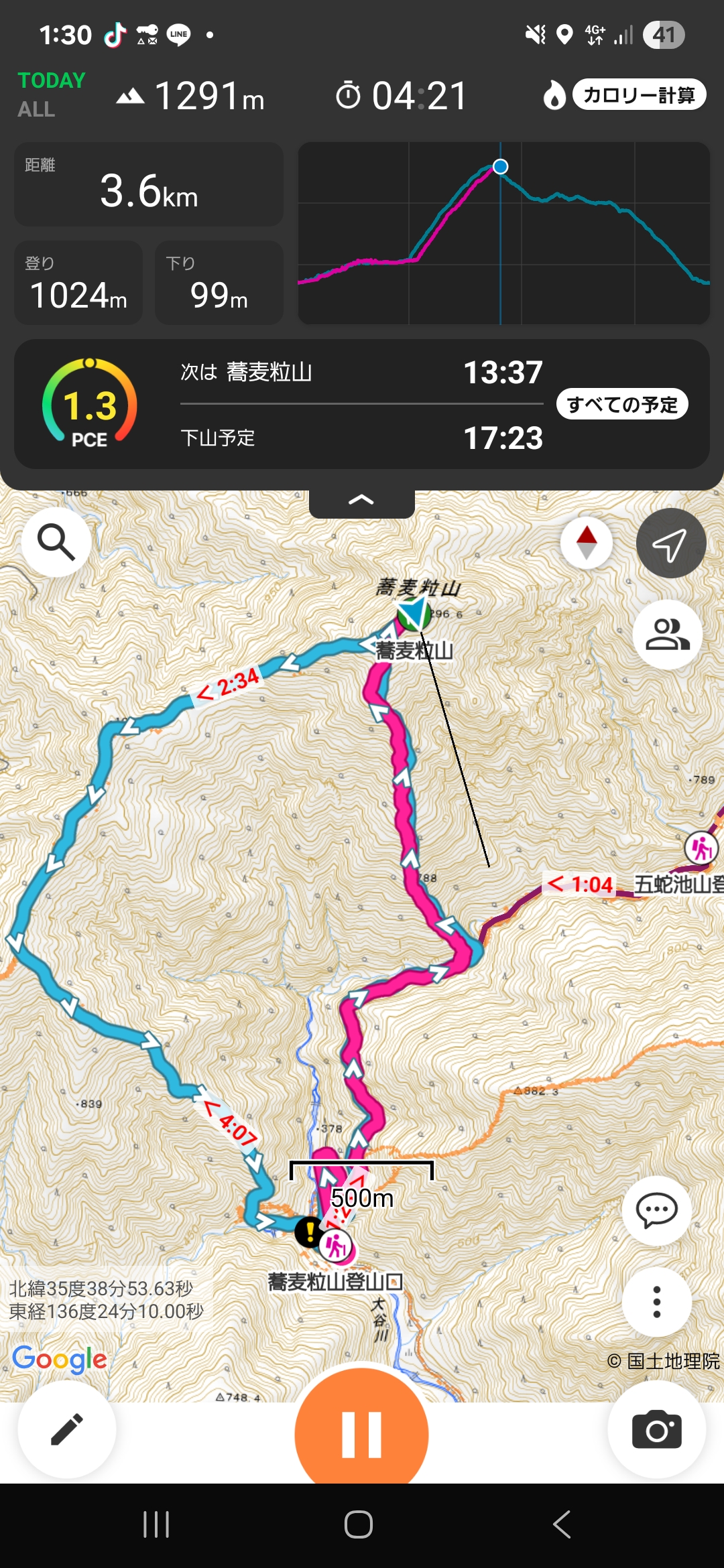Select the 五蛇池山 trailhead hiker marker
The width and height of the screenshot is (724, 1568).
[701, 848]
